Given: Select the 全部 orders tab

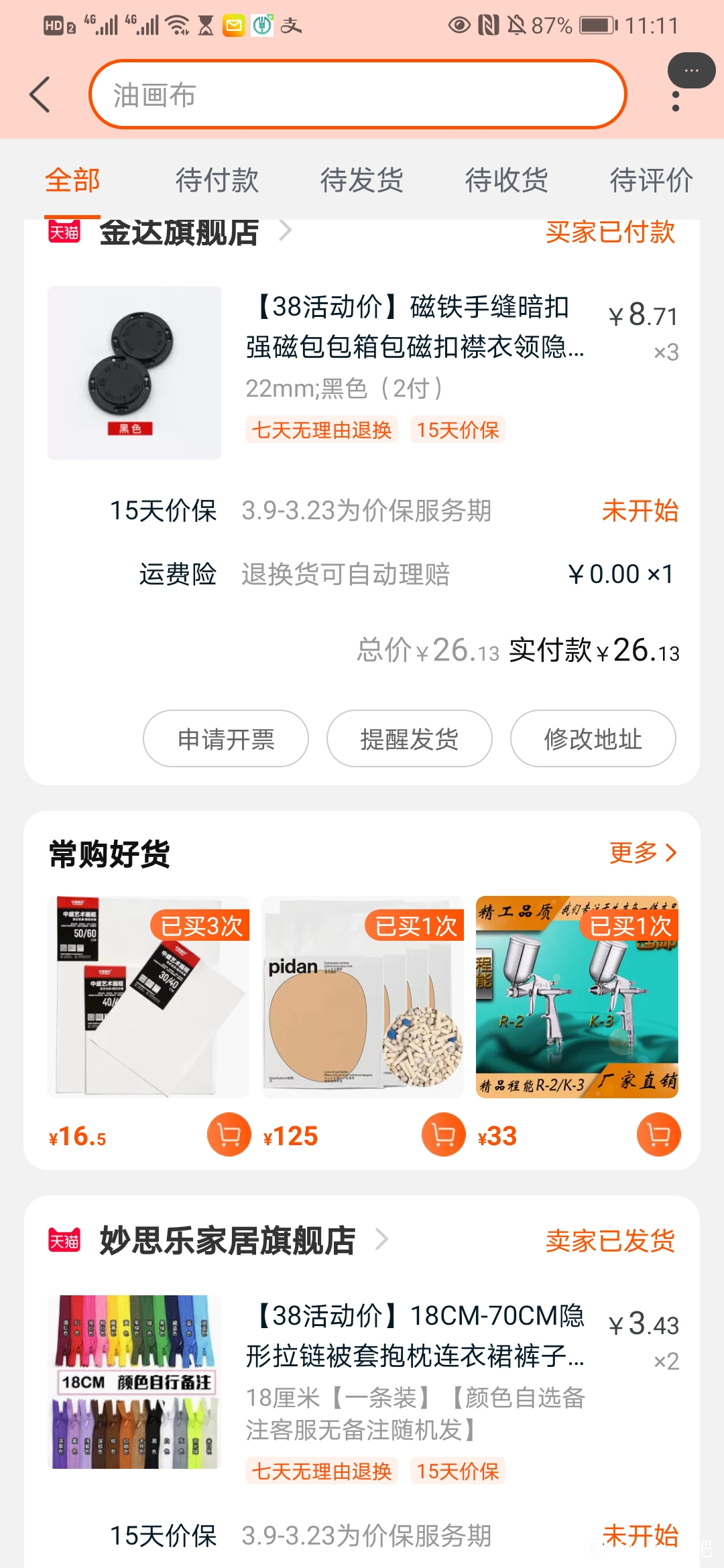Looking at the screenshot, I should 72,180.
